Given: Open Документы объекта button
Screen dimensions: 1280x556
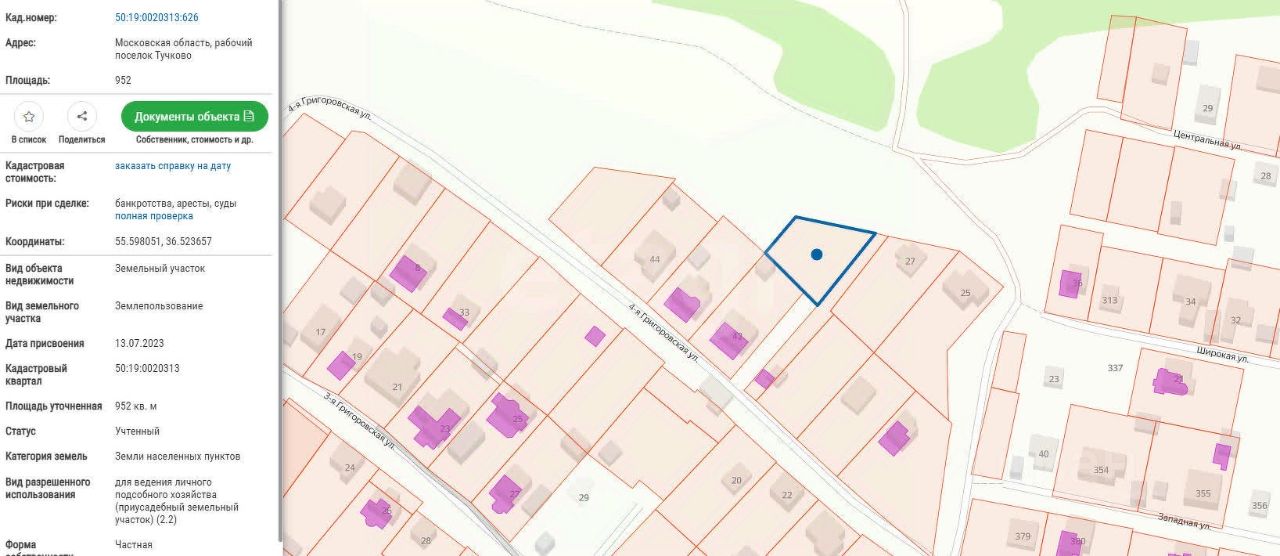Looking at the screenshot, I should [194, 116].
